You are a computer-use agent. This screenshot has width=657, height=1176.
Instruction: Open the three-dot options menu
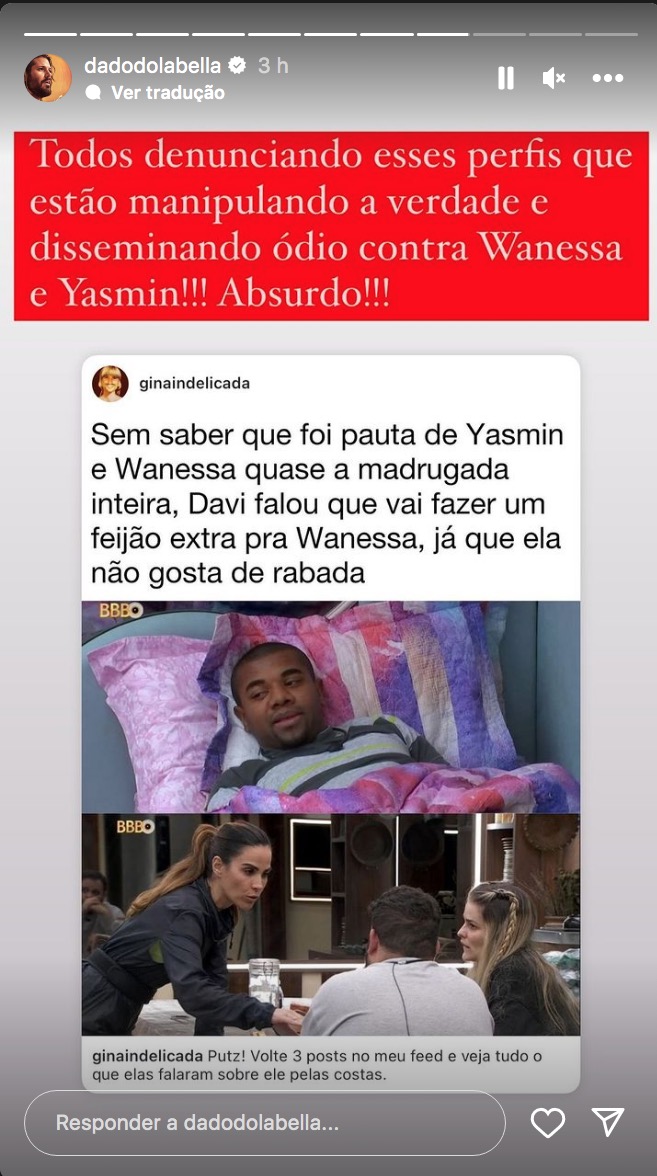click(608, 78)
